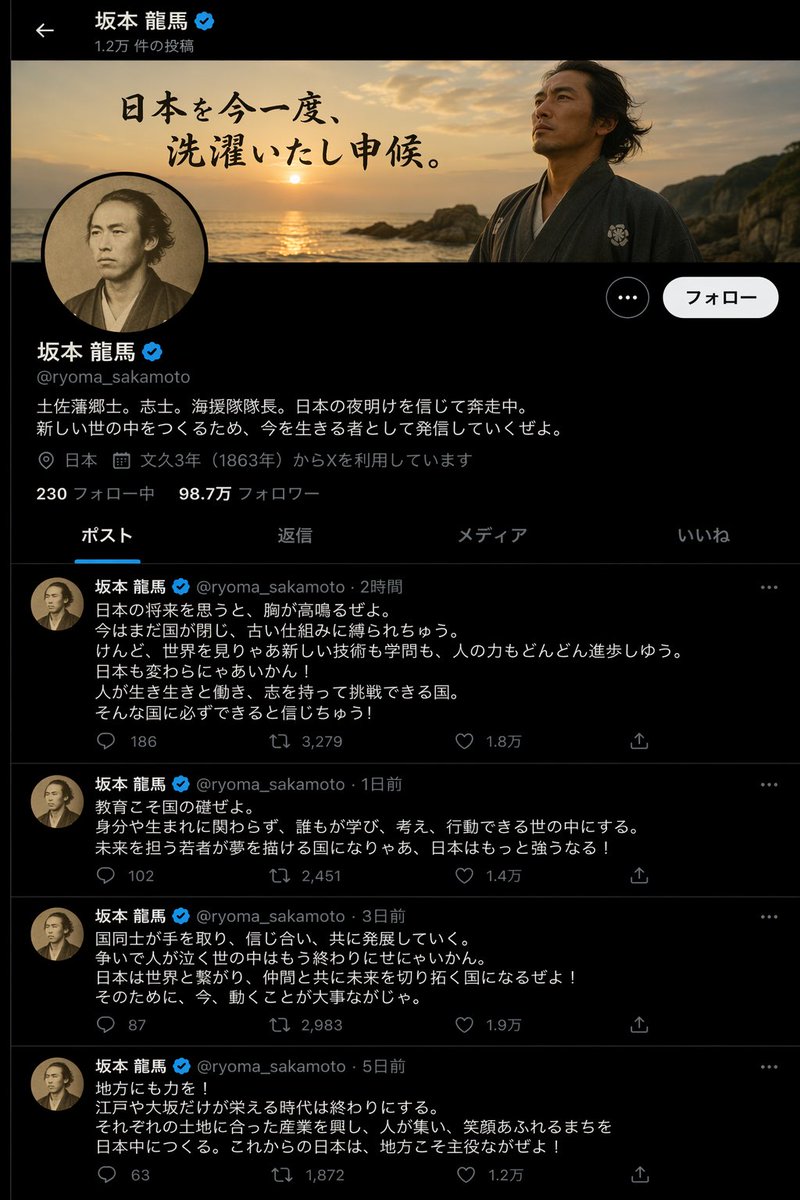Image resolution: width=800 pixels, height=1200 pixels.
Task: Repost the 3日前 post with 2,983 reposts
Action: (x=281, y=1025)
